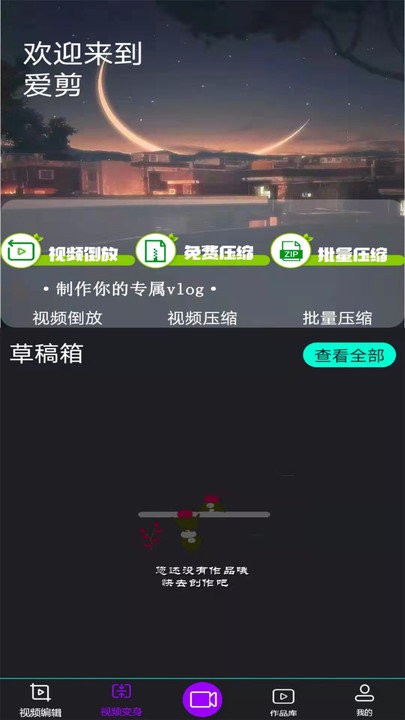The image size is (405, 720).
Task: Open the 免费压缩 video compression tool
Action: (x=202, y=251)
